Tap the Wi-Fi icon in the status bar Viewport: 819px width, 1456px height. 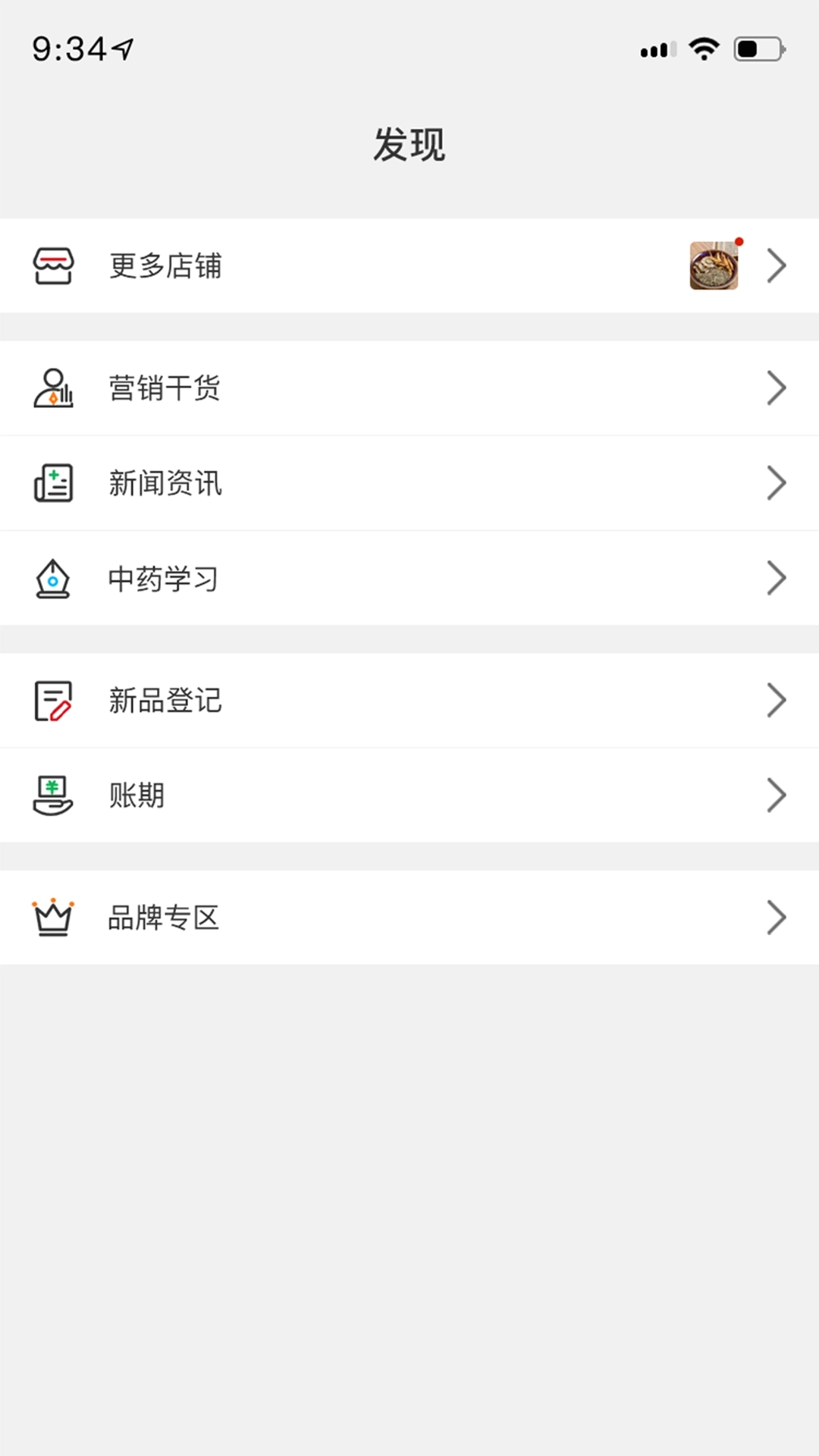click(x=703, y=49)
